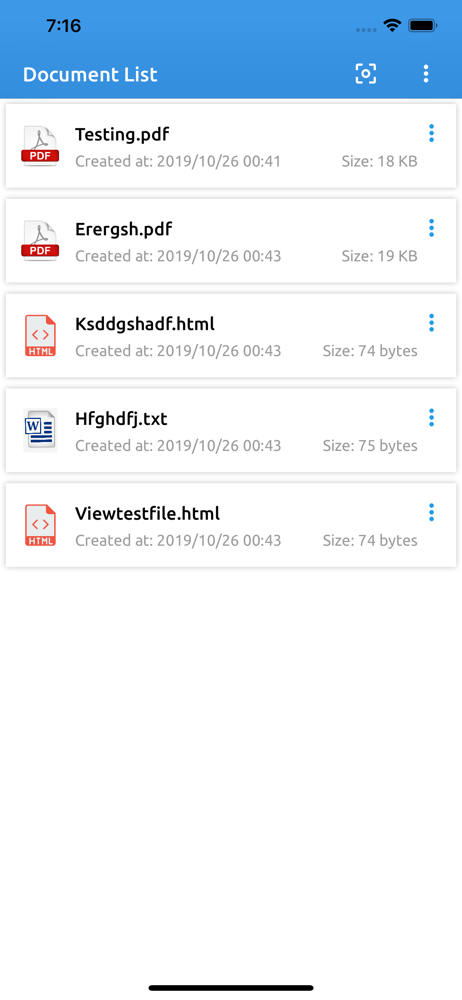Tap the three-dot menu for Ksddgshadf.html
The width and height of the screenshot is (462, 1000).
[x=431, y=323]
